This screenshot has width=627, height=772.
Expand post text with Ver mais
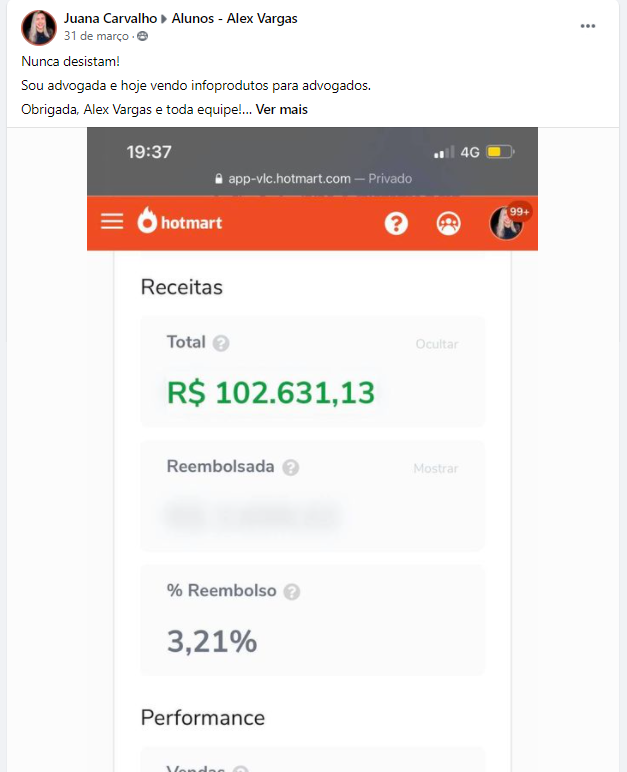pos(281,110)
